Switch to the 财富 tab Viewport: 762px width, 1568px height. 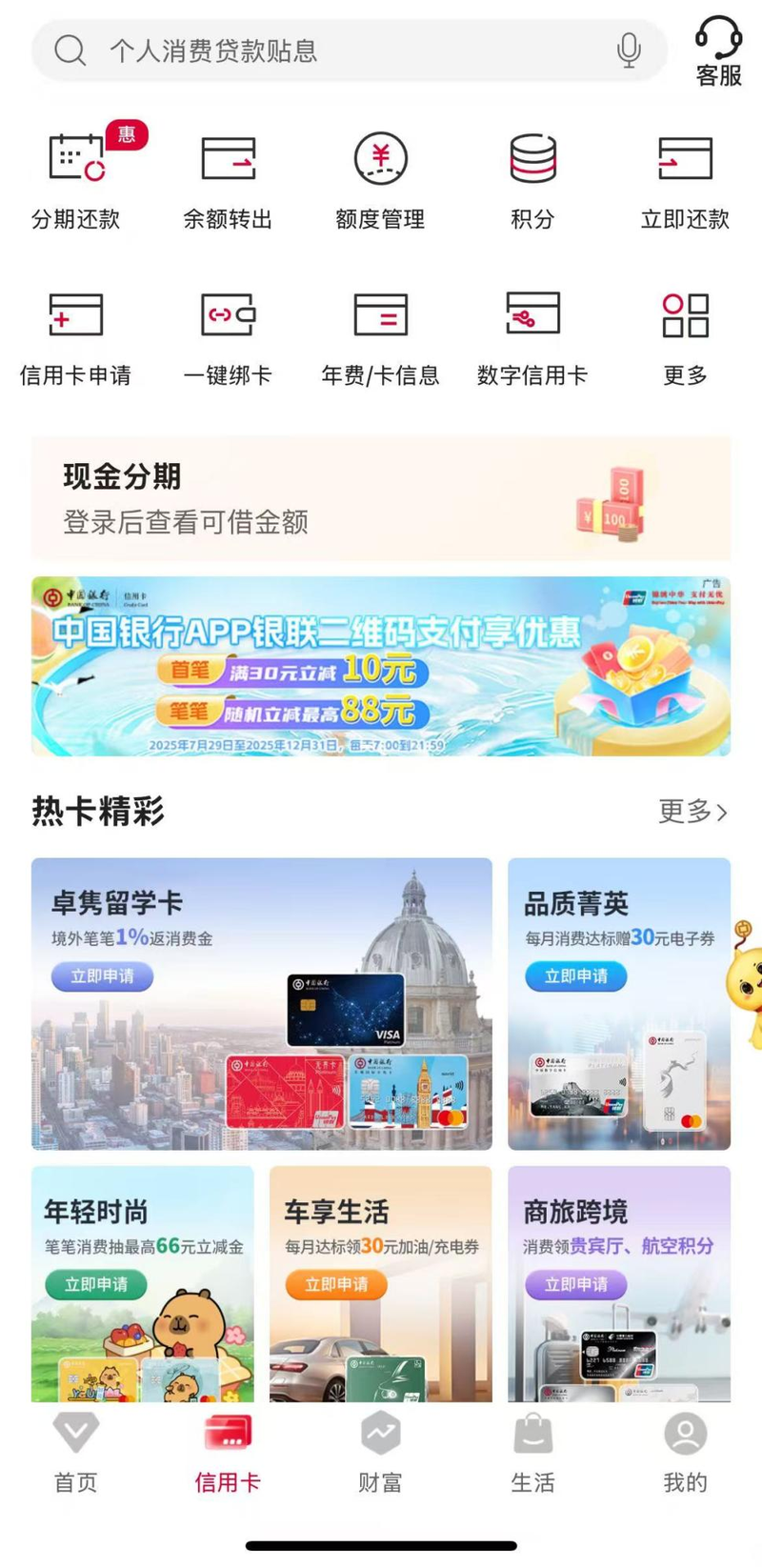[x=380, y=1452]
